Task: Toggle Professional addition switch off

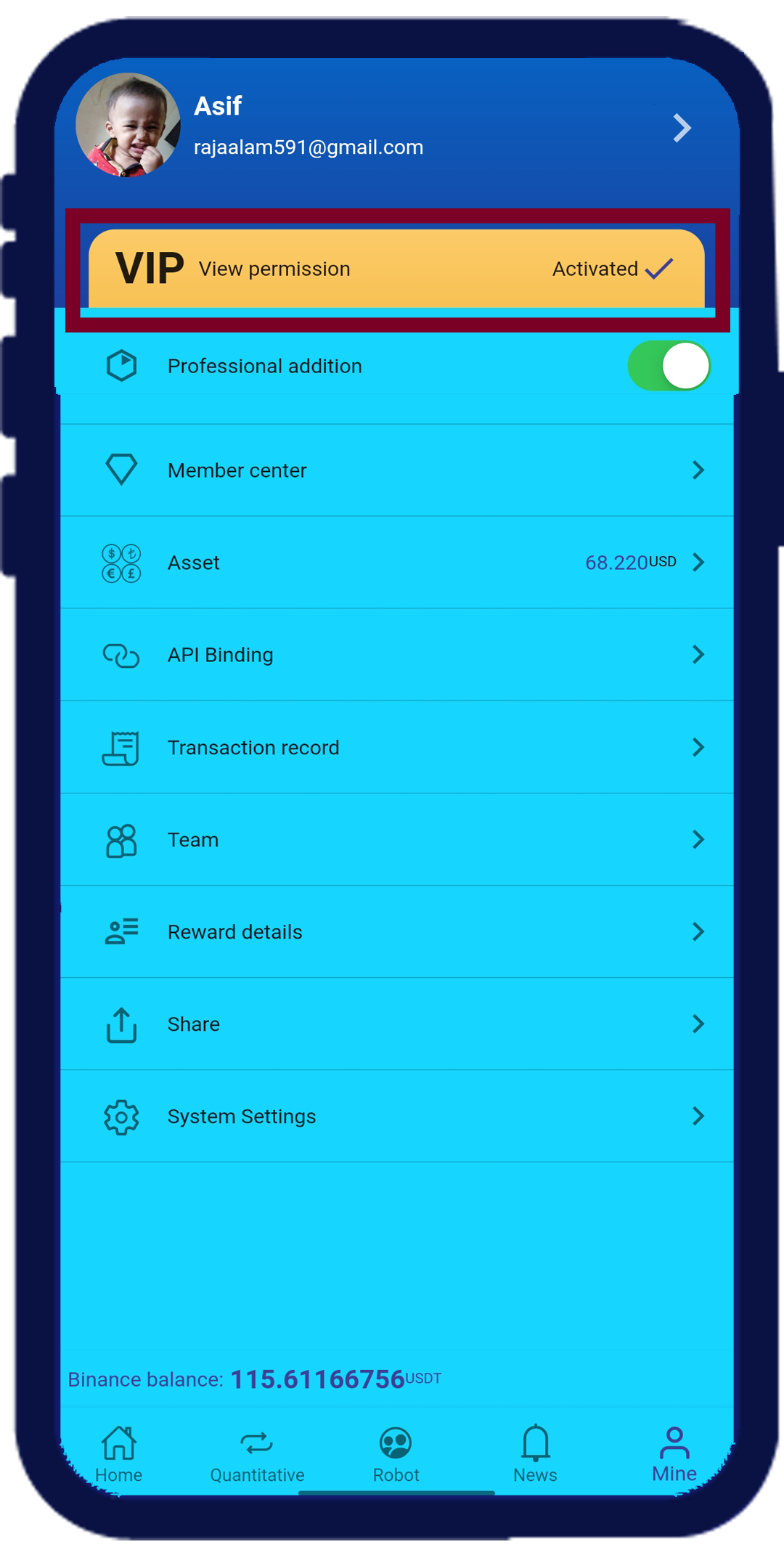Action: click(x=669, y=366)
